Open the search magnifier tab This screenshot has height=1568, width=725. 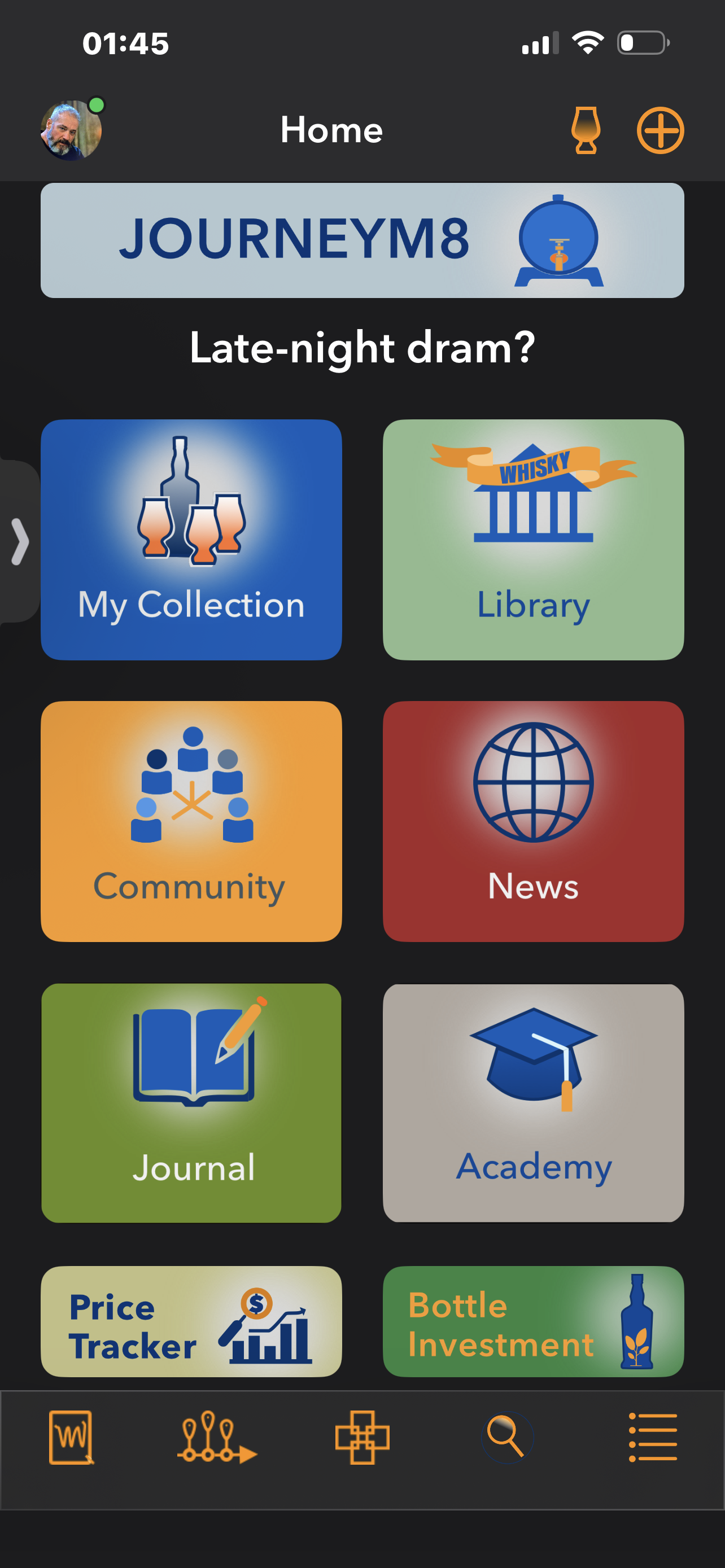click(506, 1438)
